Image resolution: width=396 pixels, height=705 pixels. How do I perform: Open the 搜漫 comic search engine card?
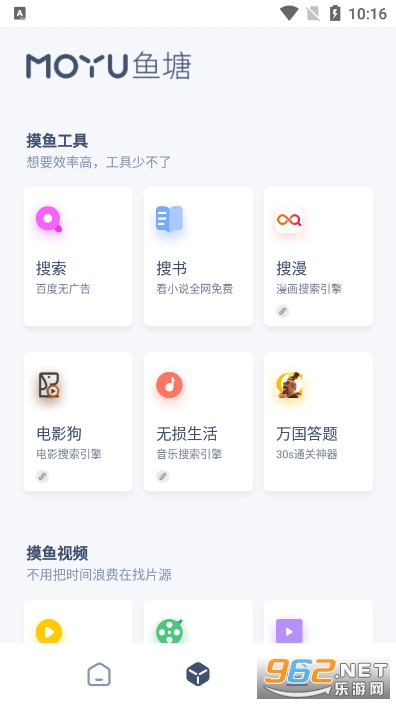(318, 256)
